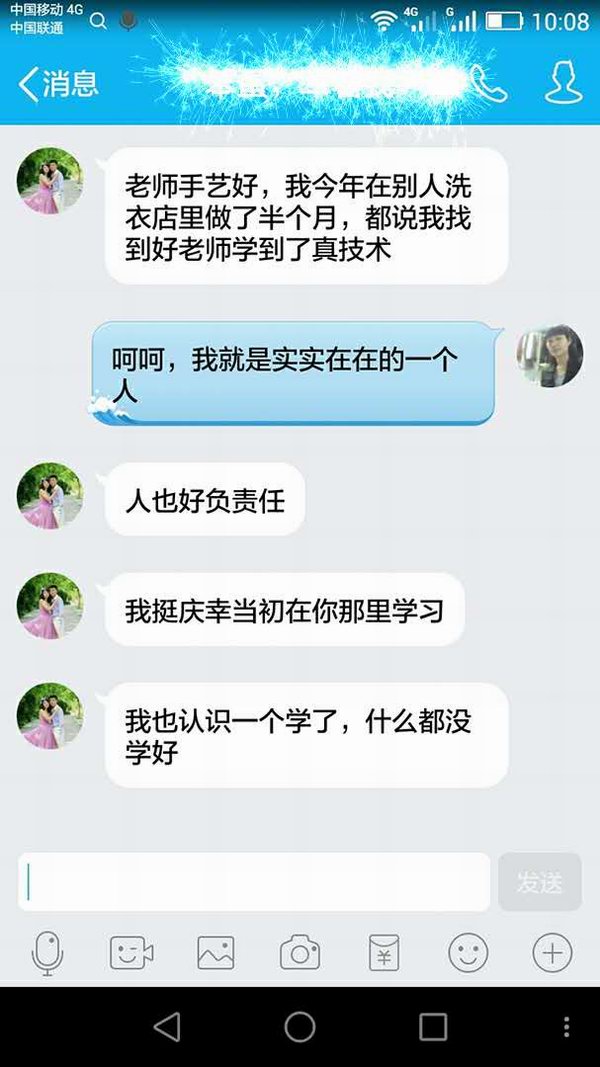600x1067 pixels.
Task: Tap the 发送 send button
Action: (x=539, y=882)
